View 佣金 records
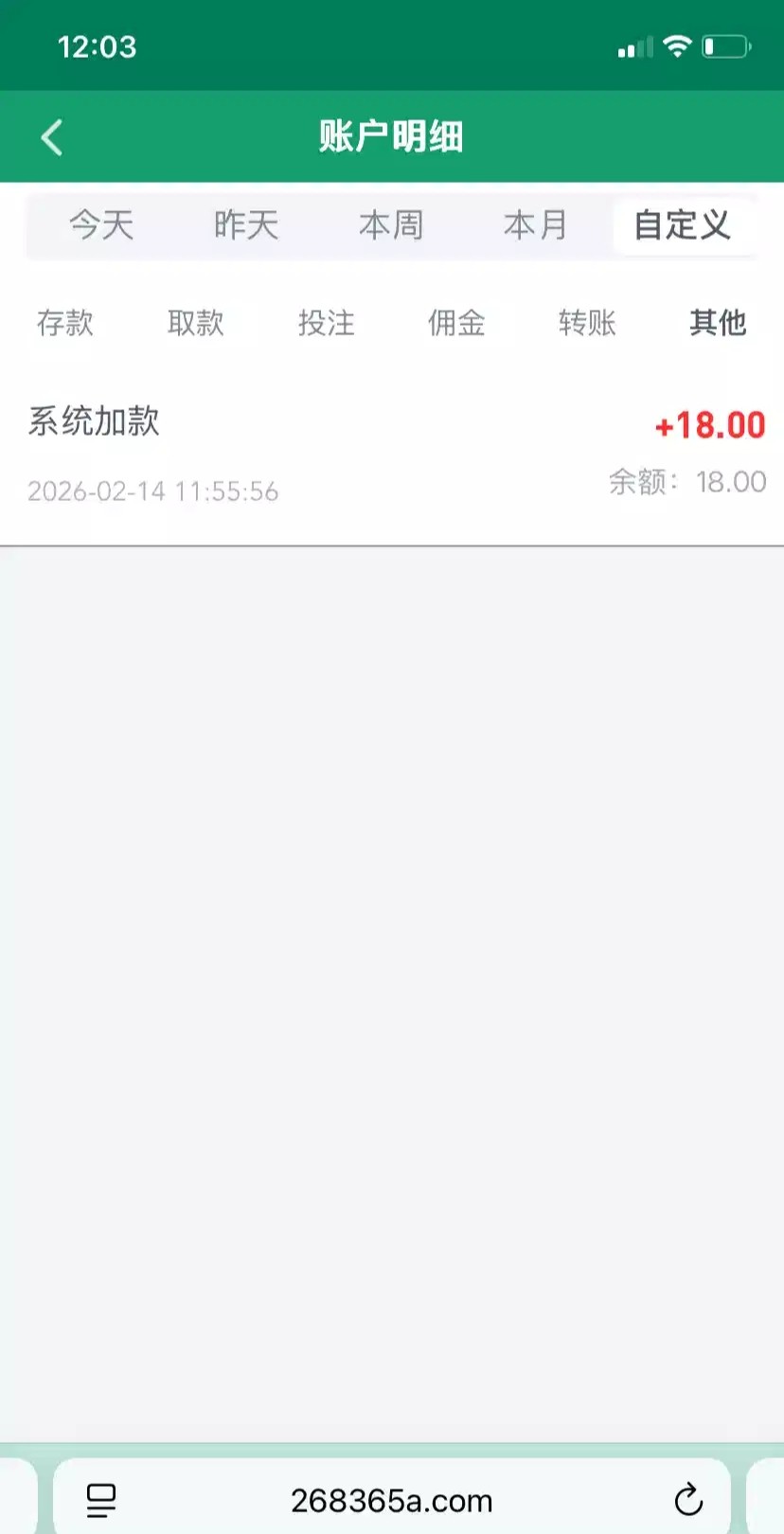The image size is (784, 1534). 456,323
